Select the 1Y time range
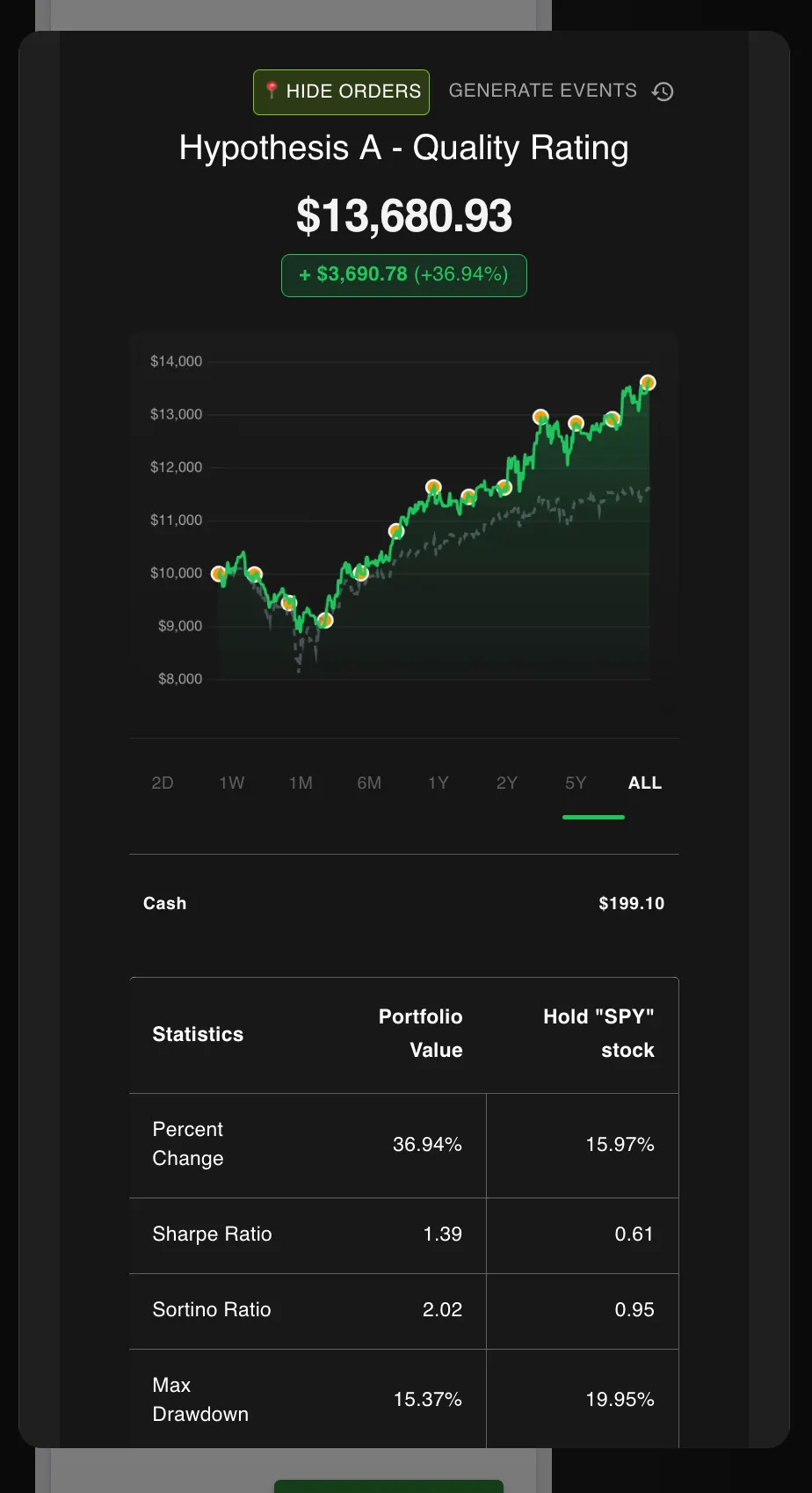 pos(438,783)
